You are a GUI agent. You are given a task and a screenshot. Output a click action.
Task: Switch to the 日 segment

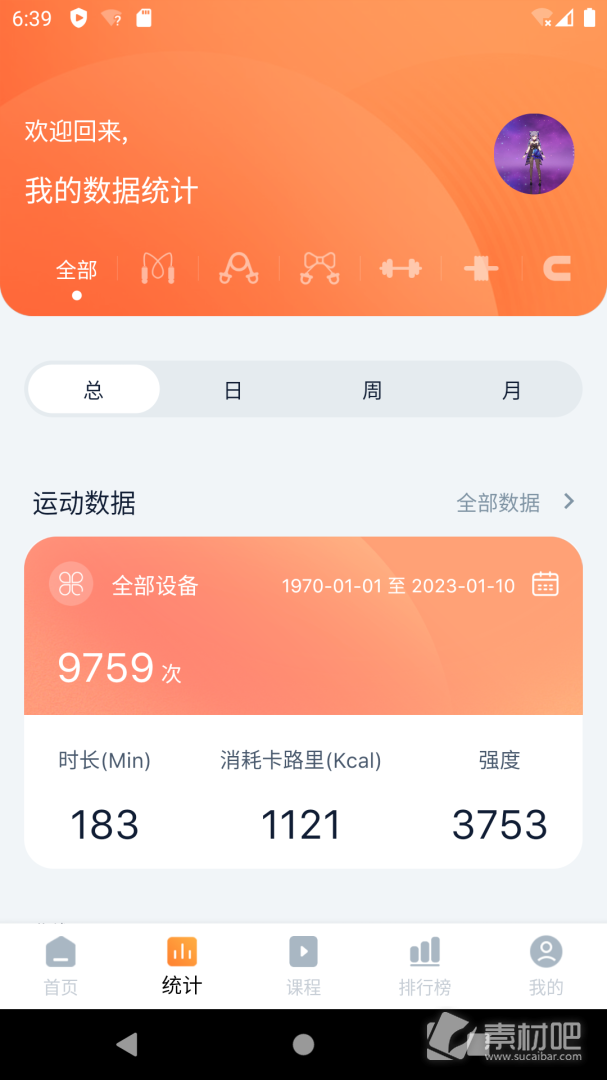coord(233,390)
